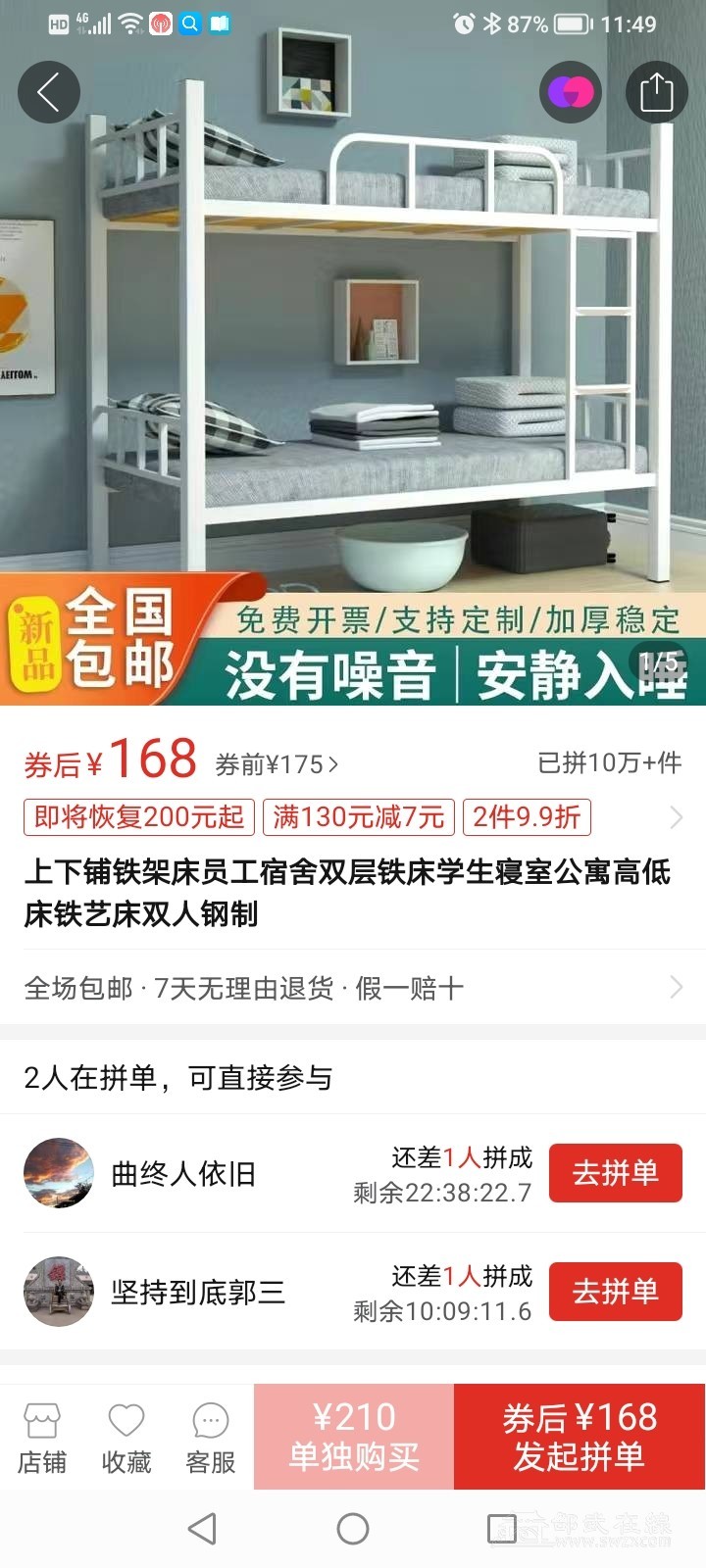Start a group buy at ¥168
The height and width of the screenshot is (1568, 706).
580,1437
